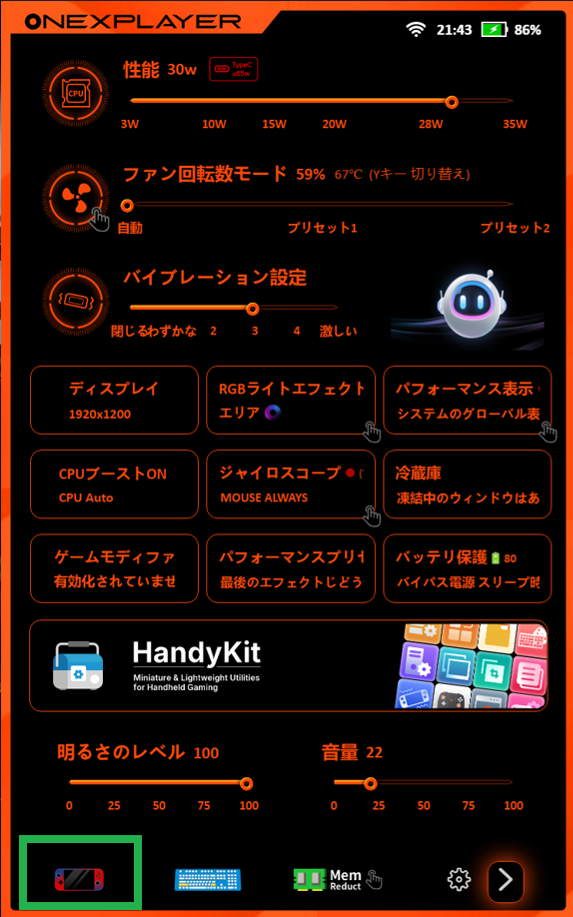
Task: Tap Mem Reduct to free memory
Action: (338, 879)
